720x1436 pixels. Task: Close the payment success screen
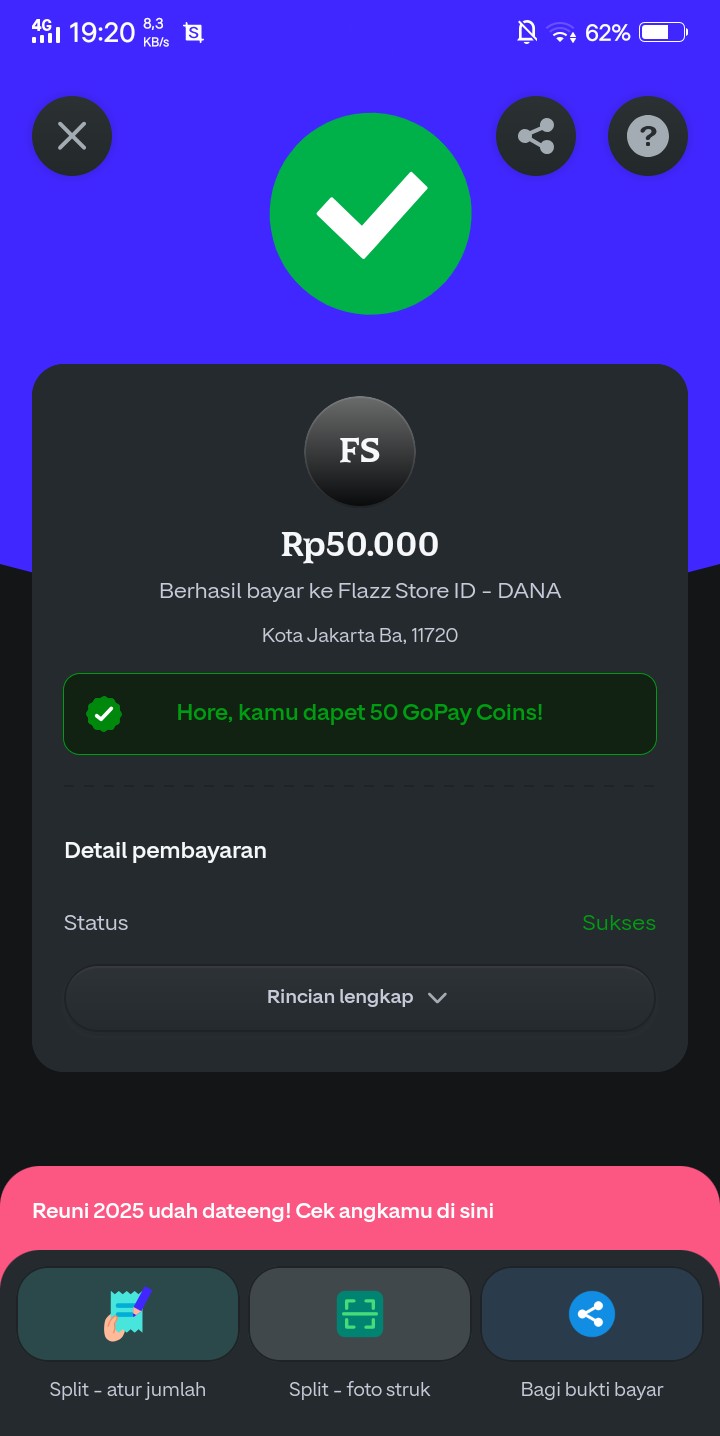click(72, 136)
